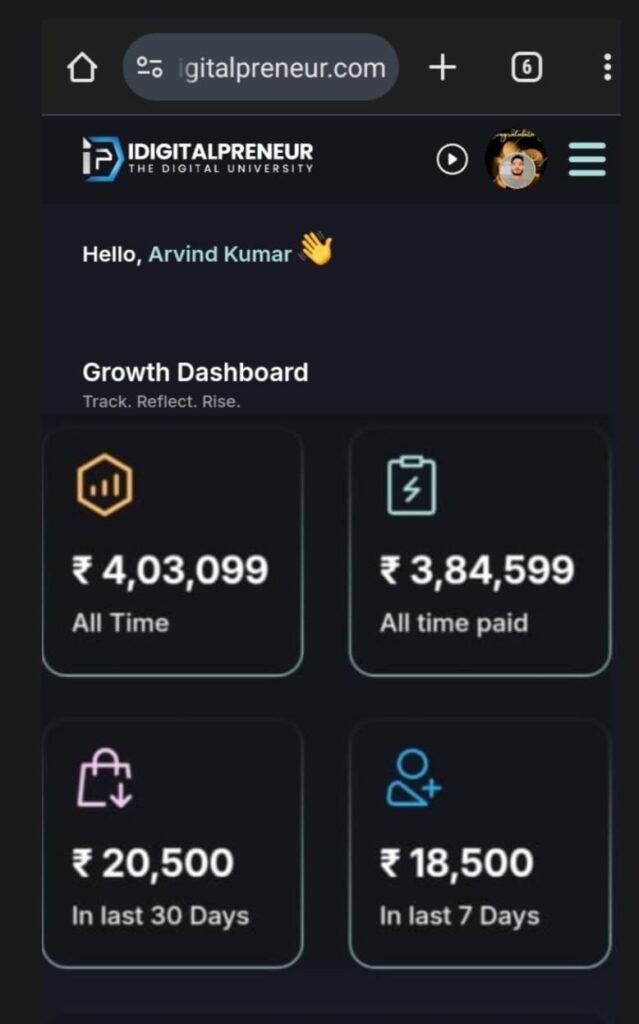Open the All time paid card
This screenshot has width=639, height=1024.
pyautogui.click(x=479, y=552)
